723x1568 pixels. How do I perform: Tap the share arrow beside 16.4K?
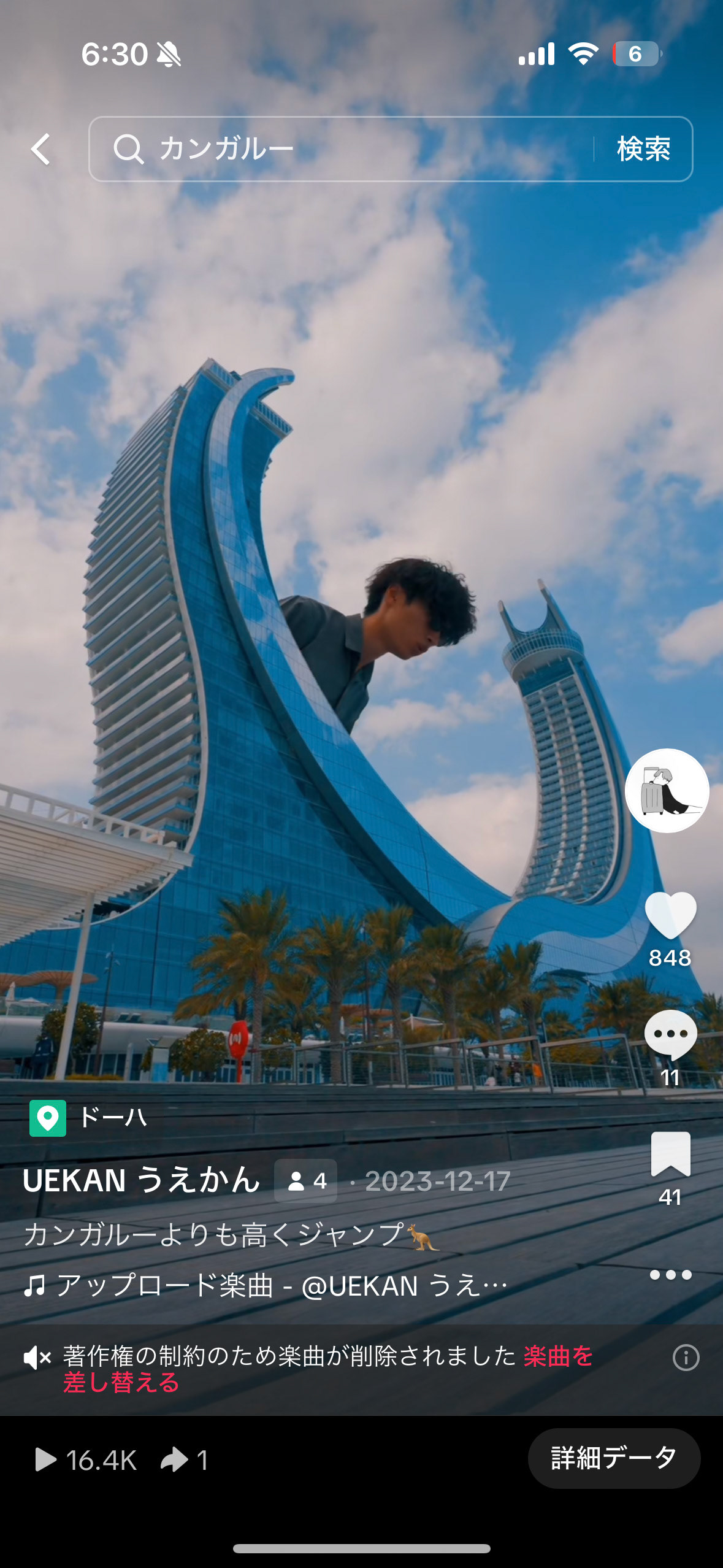[175, 1459]
